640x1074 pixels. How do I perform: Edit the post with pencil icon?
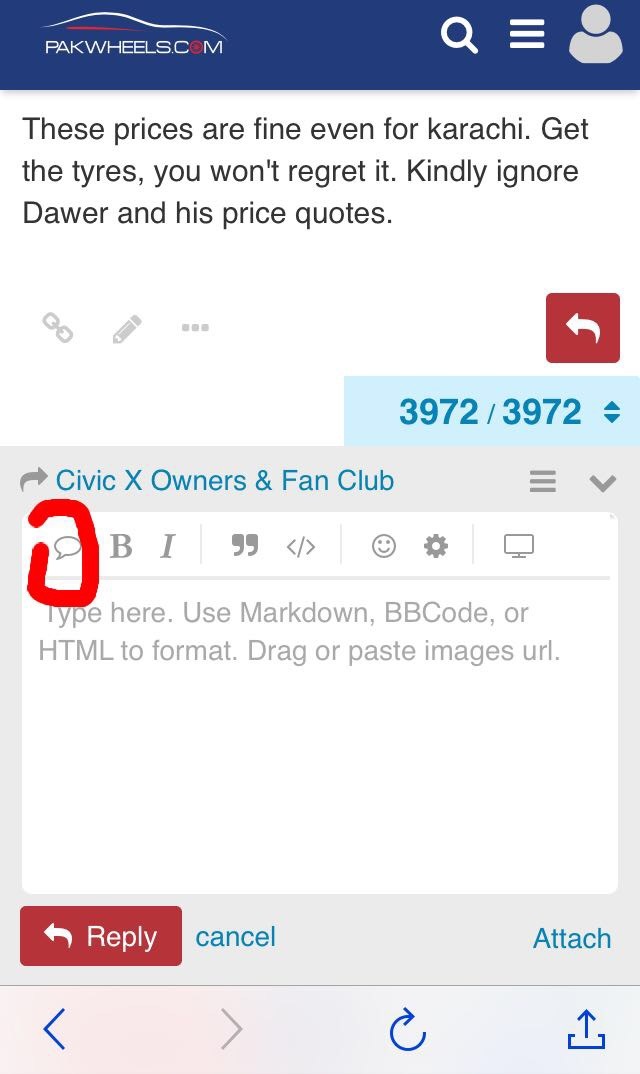tap(127, 328)
